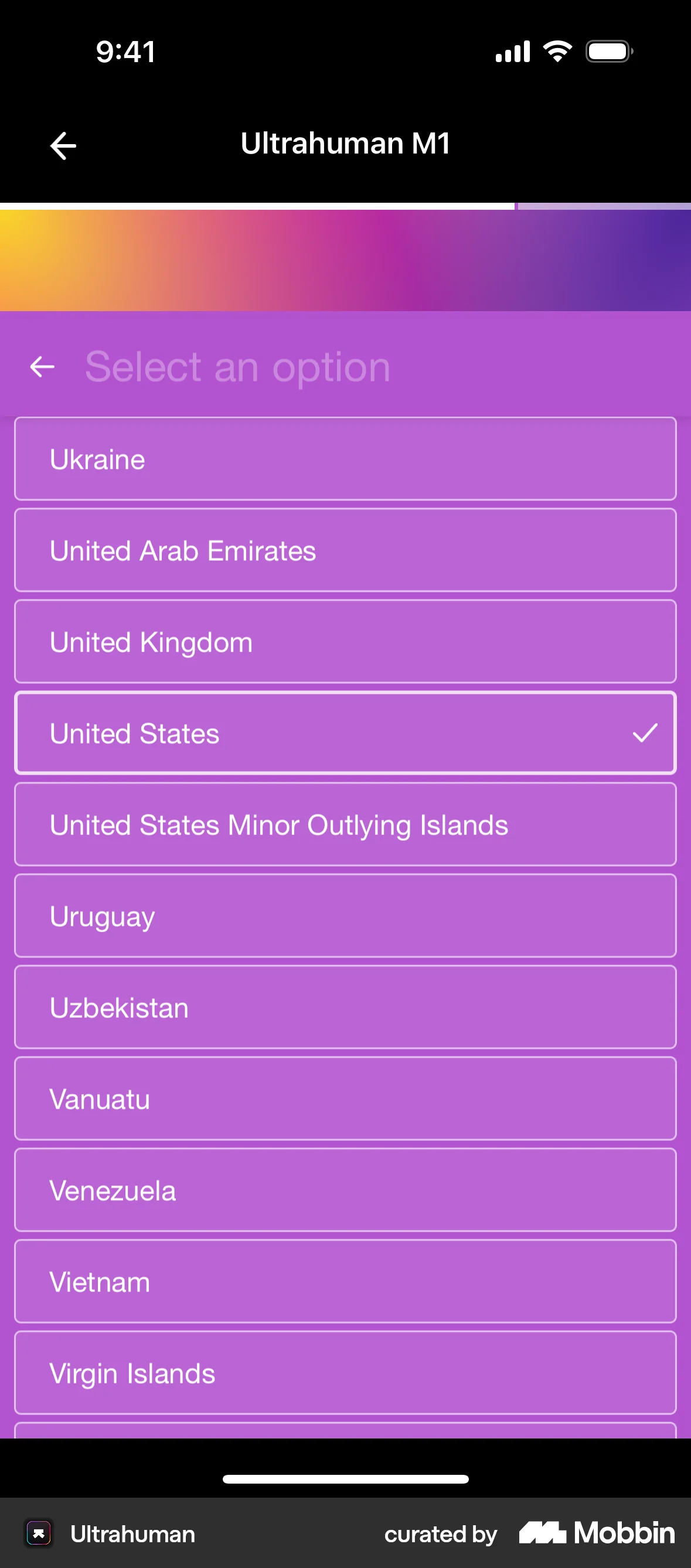Select Uzbekistan
691x1568 pixels.
point(345,1007)
